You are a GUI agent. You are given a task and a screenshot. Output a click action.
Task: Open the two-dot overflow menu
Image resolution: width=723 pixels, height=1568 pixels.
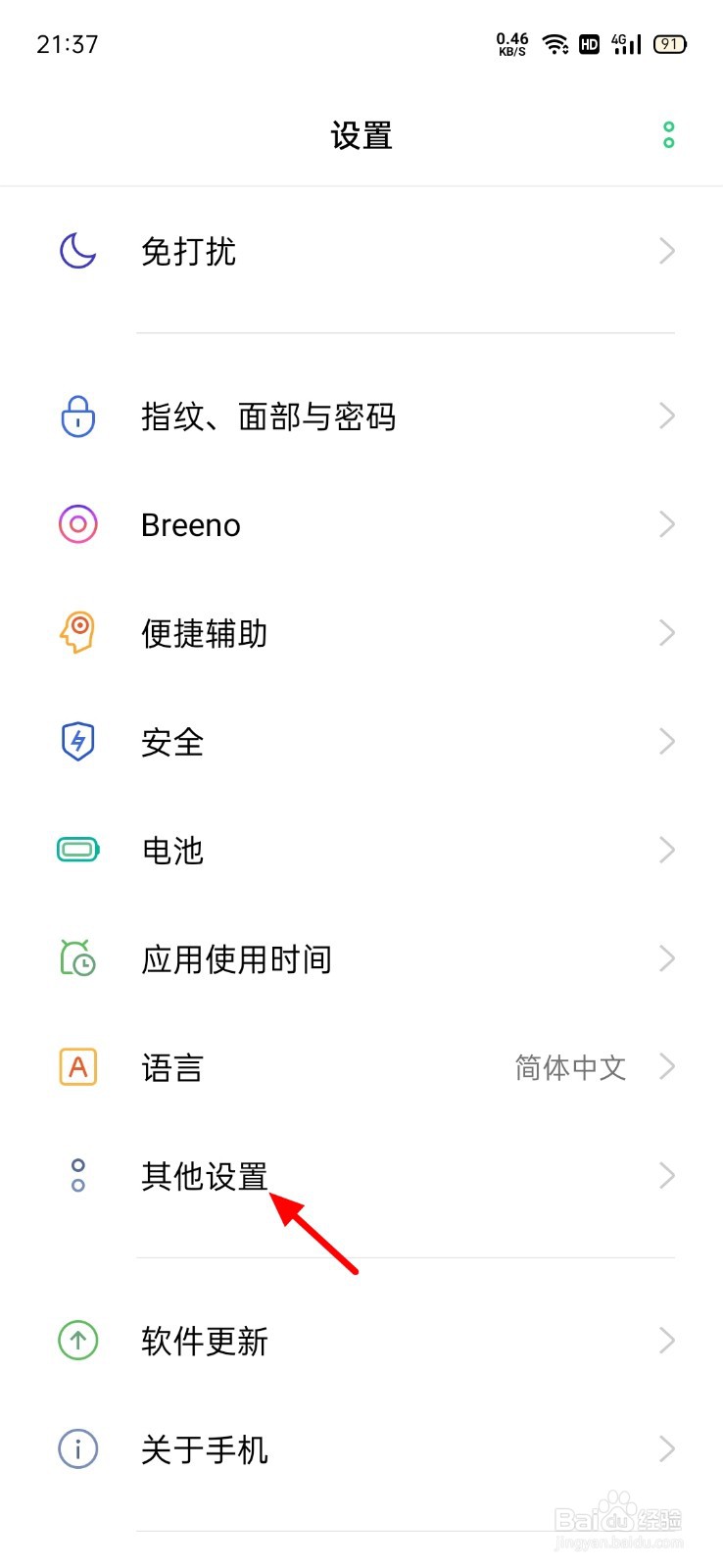click(668, 135)
